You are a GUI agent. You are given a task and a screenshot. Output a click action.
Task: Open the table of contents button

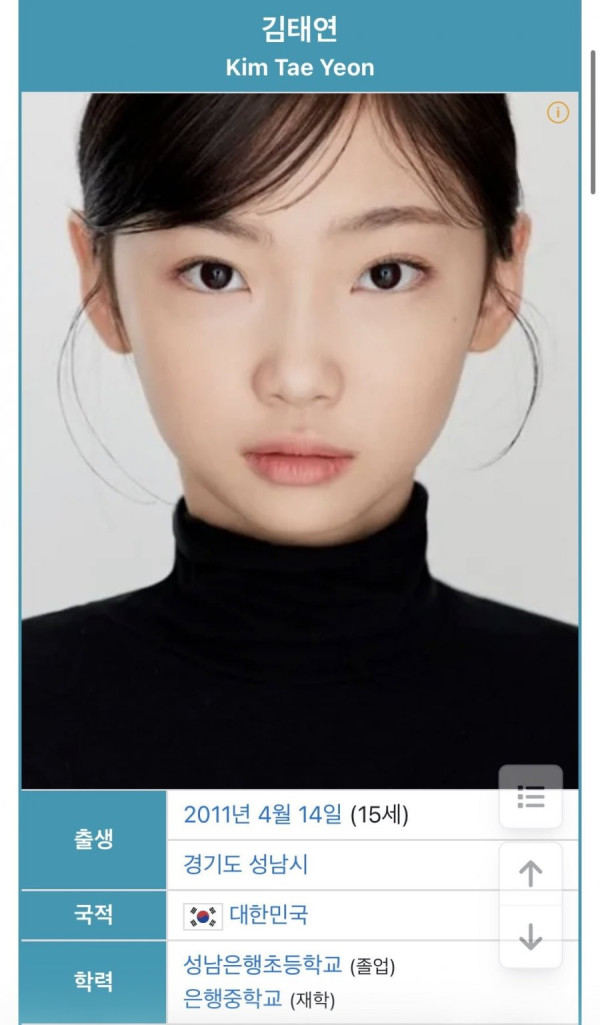pos(531,797)
